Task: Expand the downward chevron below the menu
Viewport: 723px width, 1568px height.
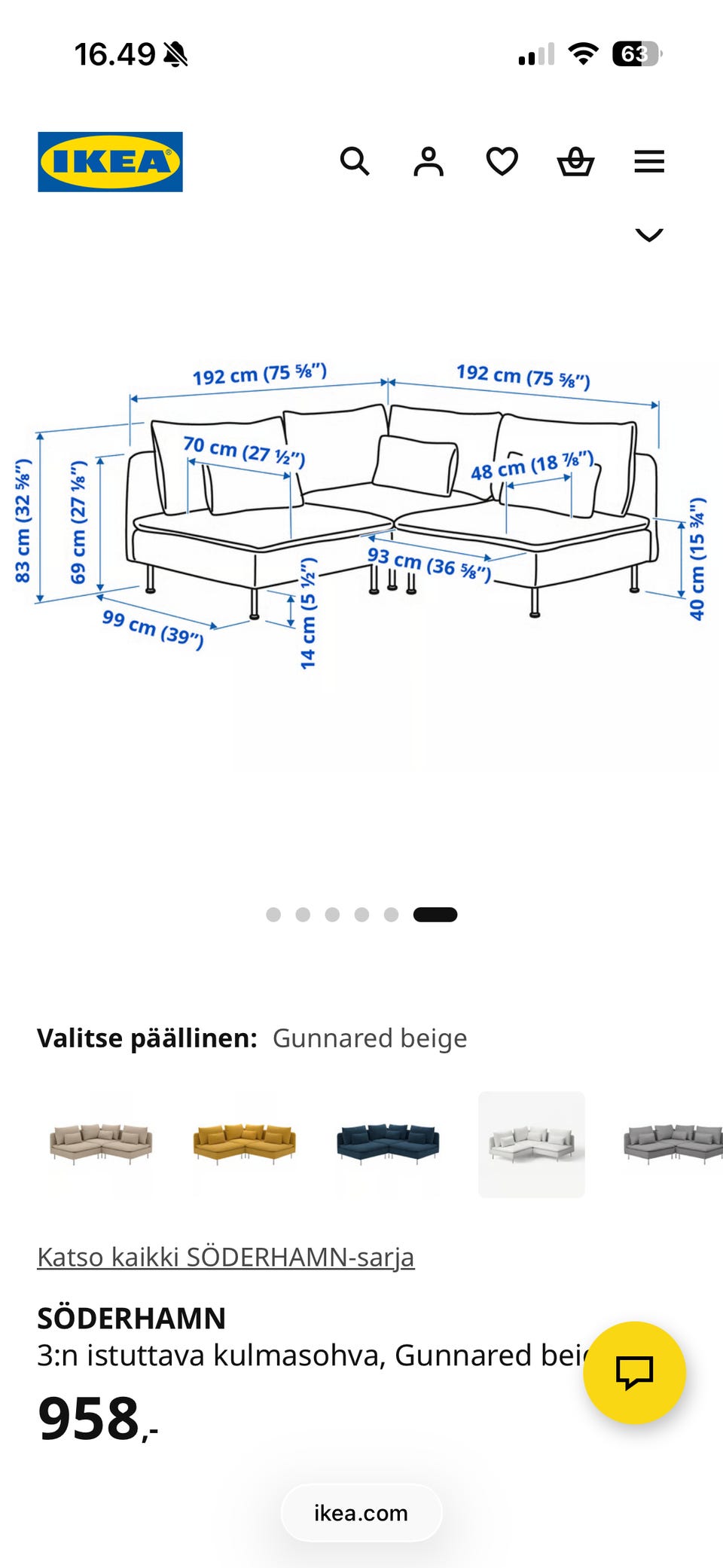Action: 649,234
